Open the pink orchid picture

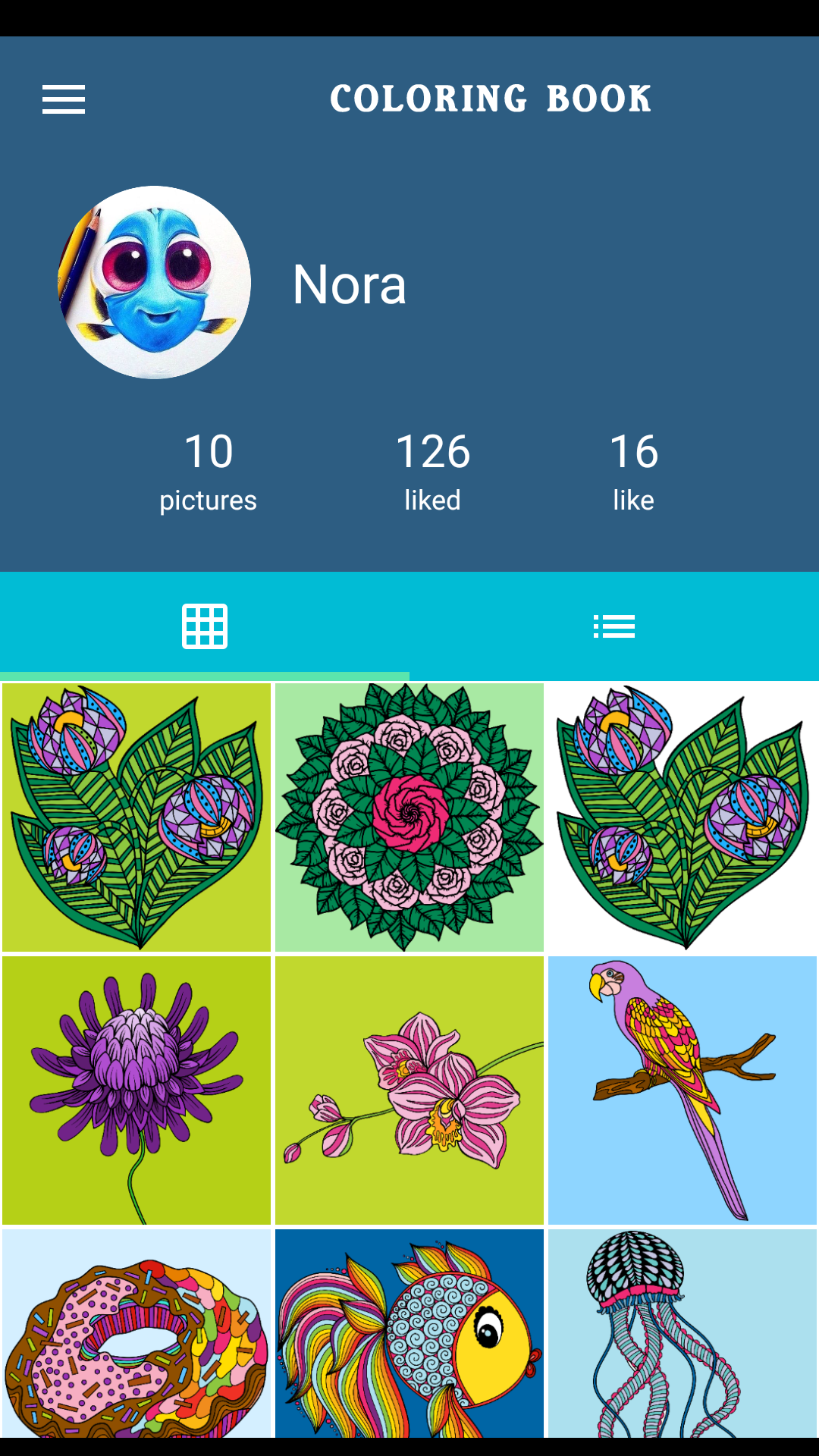click(409, 1090)
